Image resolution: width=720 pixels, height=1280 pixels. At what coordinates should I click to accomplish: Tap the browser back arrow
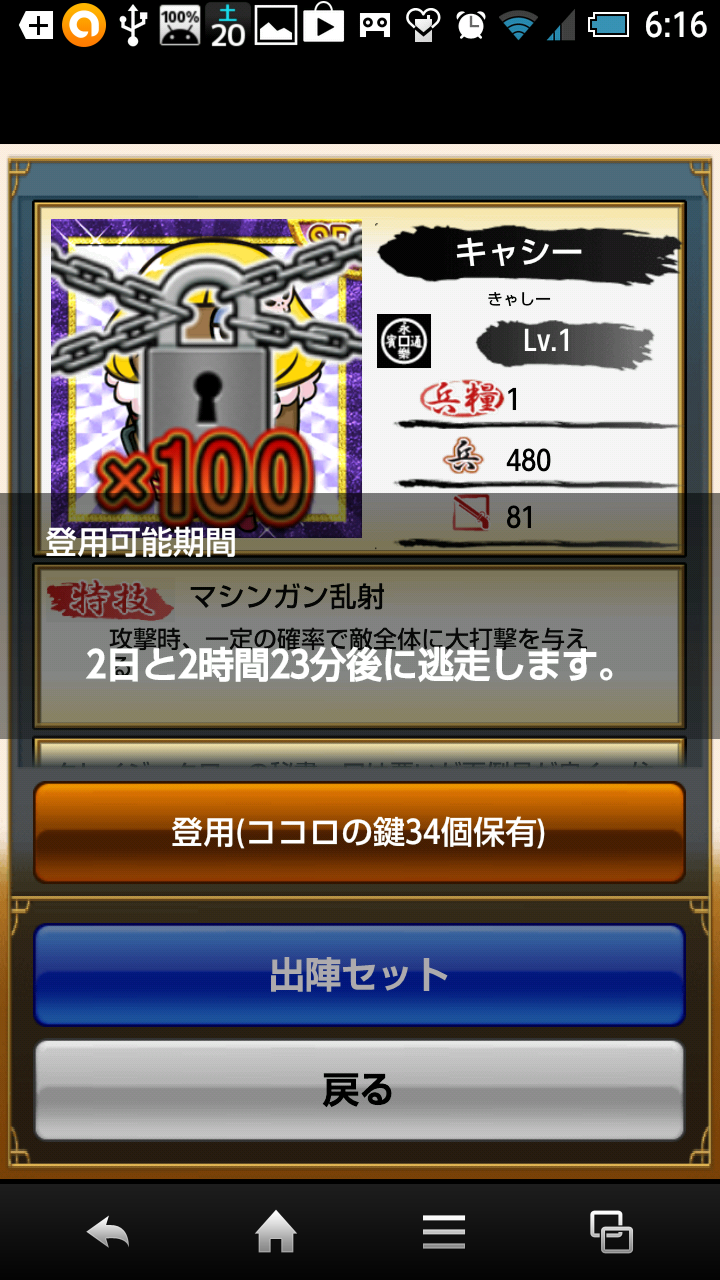click(108, 1232)
